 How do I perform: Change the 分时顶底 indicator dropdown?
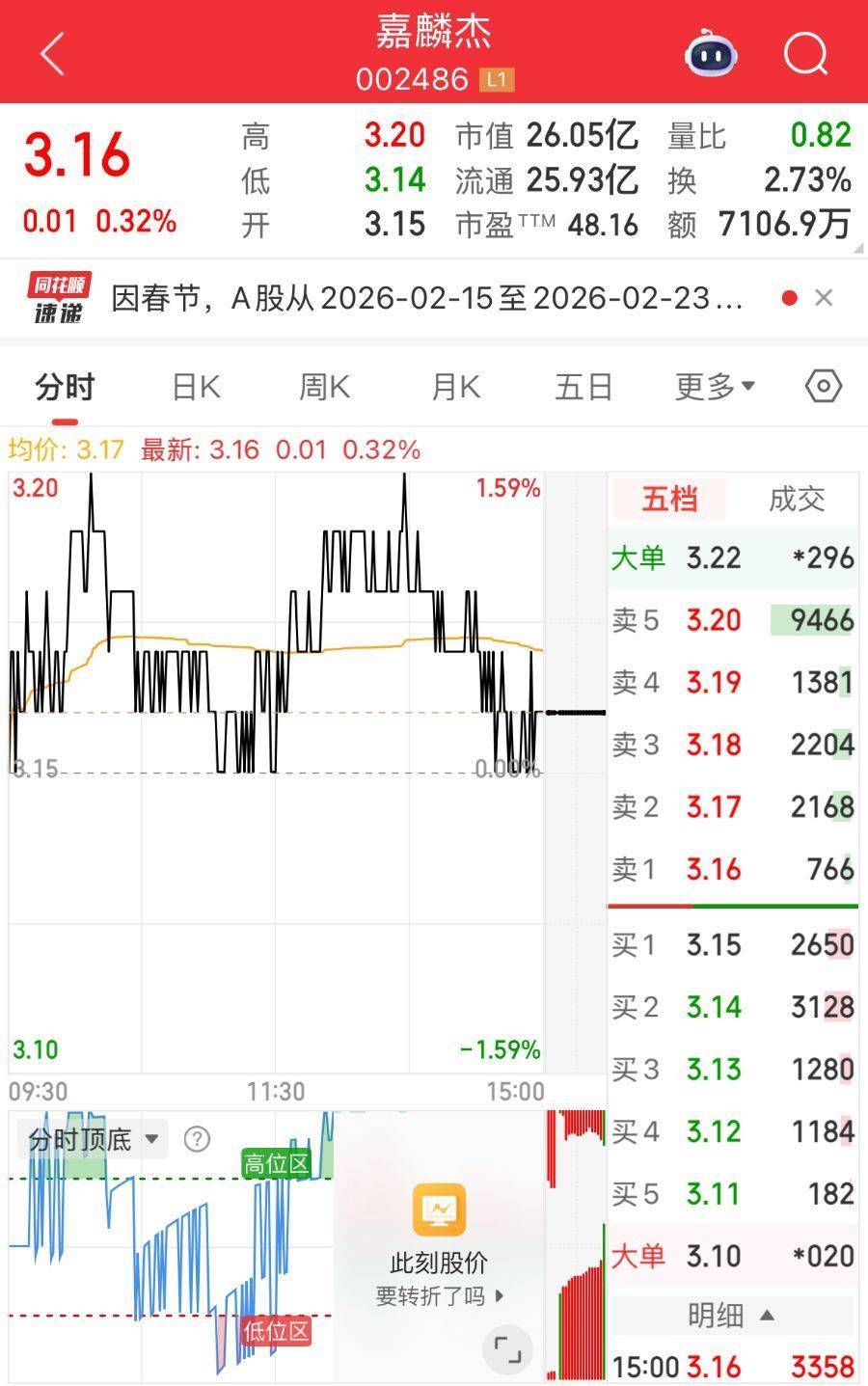click(x=93, y=1139)
